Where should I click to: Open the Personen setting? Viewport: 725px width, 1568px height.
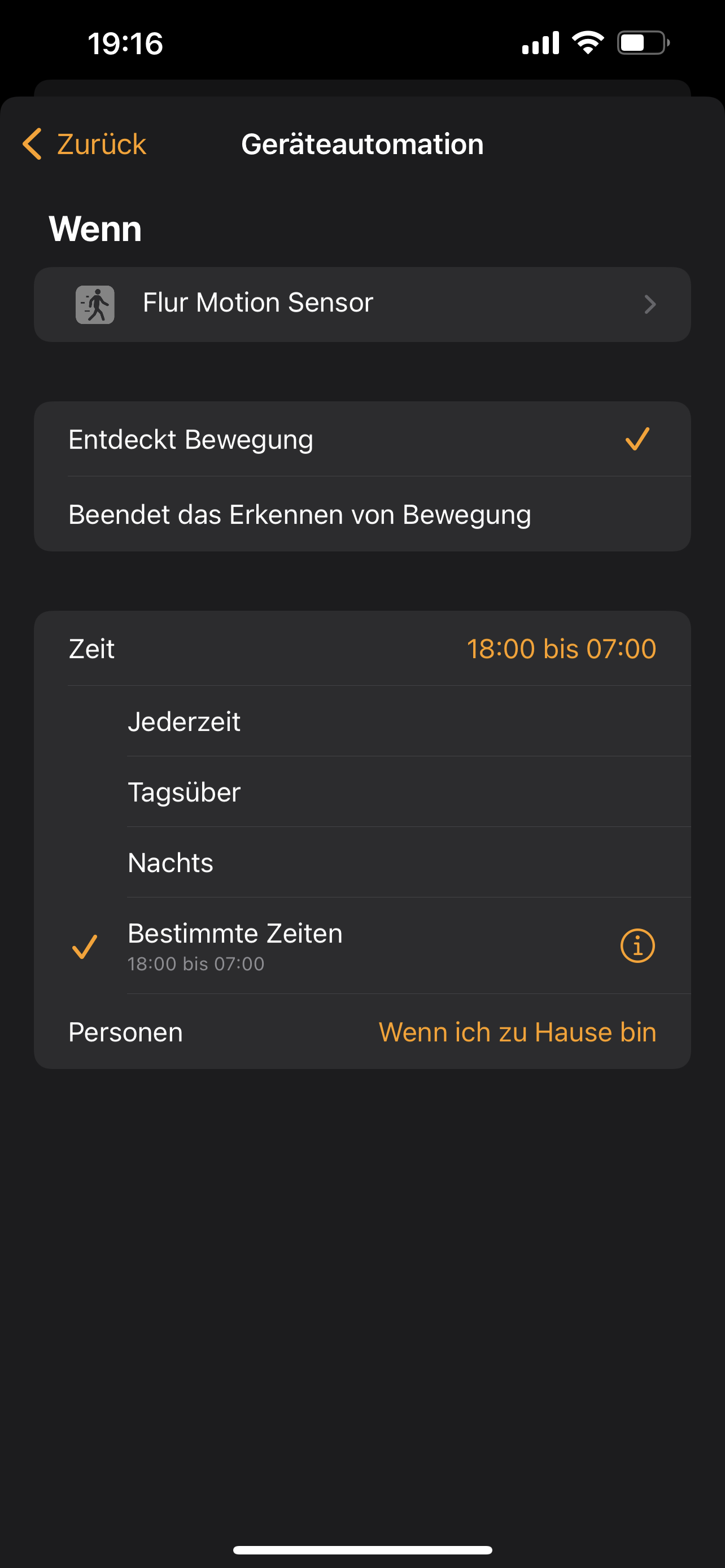point(362,1032)
